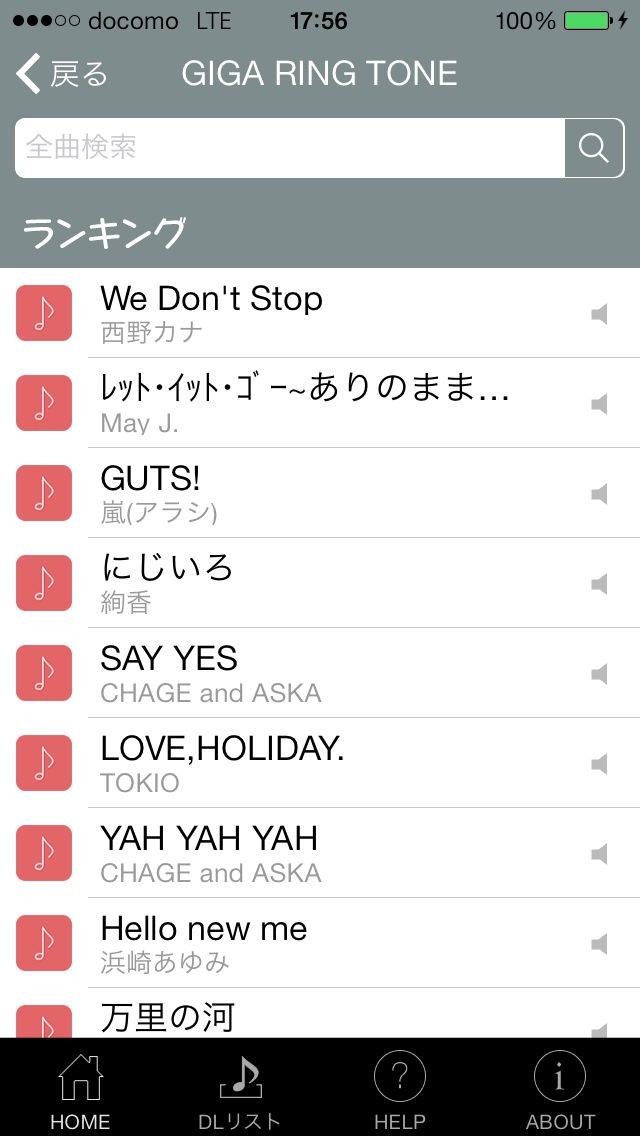Screen dimensions: 640x1136
Task: Open LOVE,HOLIDAY. by TOKIO
Action: [320, 763]
